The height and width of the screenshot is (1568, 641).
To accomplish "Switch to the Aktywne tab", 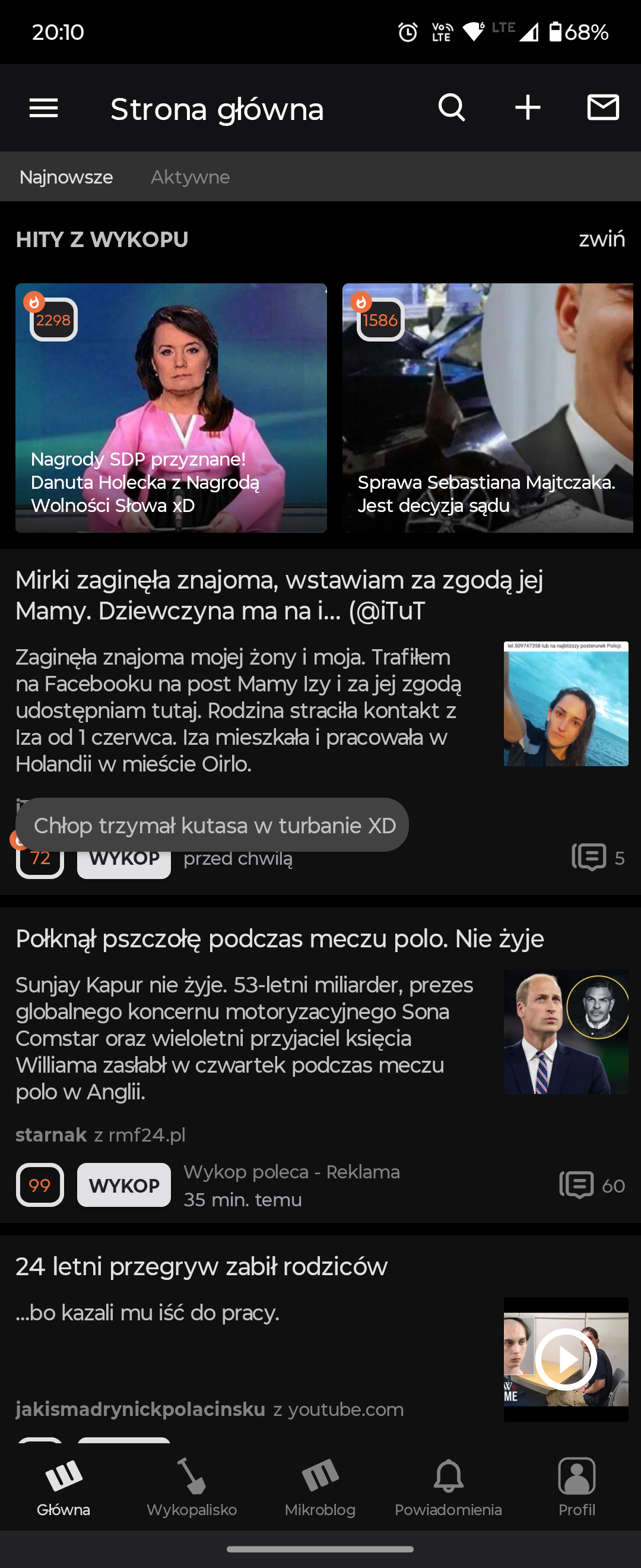I will [190, 177].
